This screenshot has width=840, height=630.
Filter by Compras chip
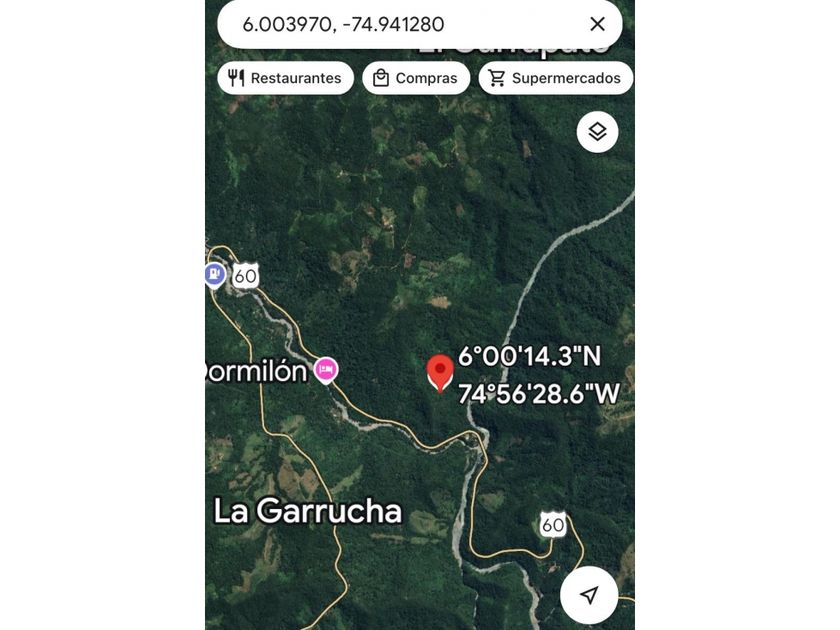(416, 78)
